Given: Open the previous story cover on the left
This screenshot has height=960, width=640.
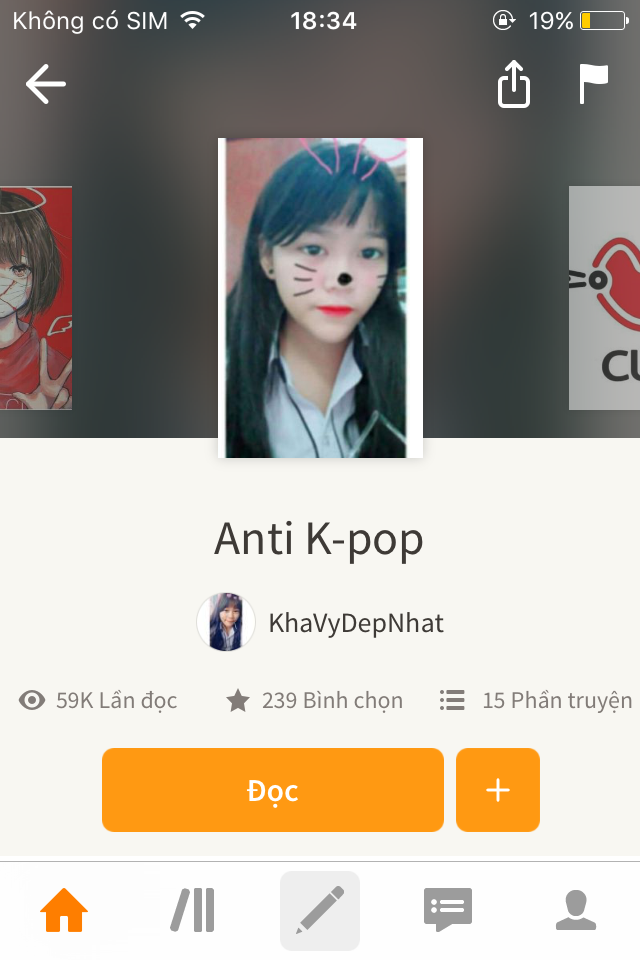Looking at the screenshot, I should (35, 298).
